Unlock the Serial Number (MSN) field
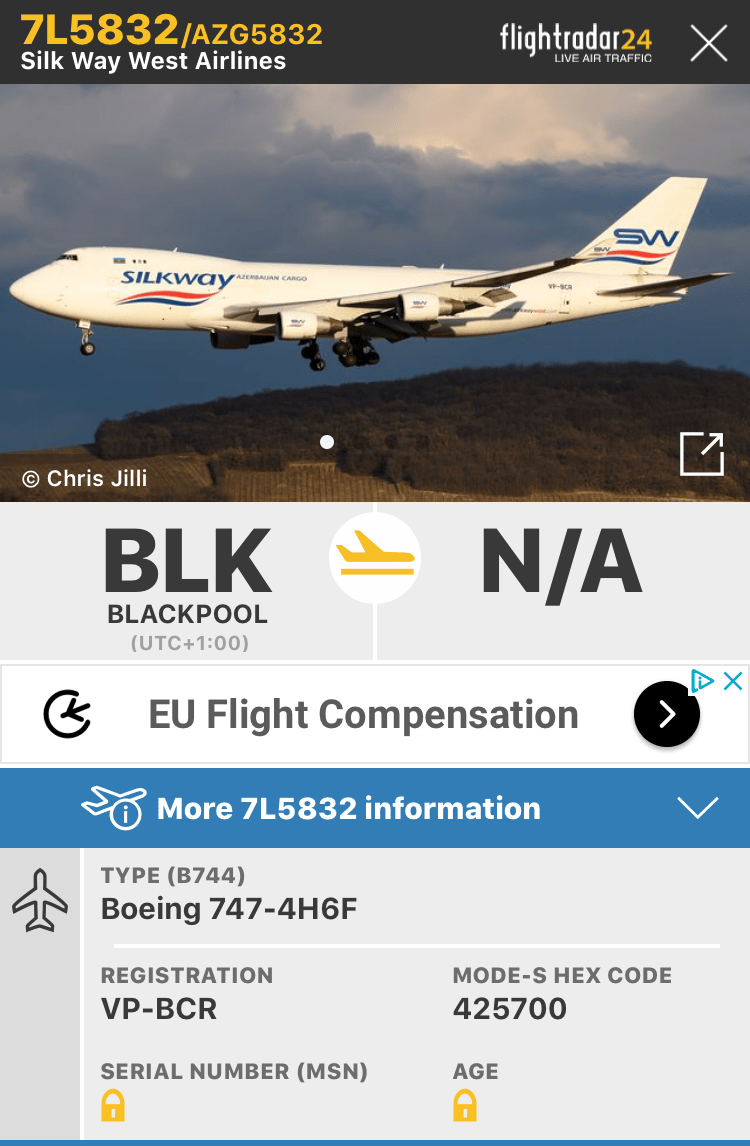This screenshot has height=1146, width=750. tap(112, 1106)
